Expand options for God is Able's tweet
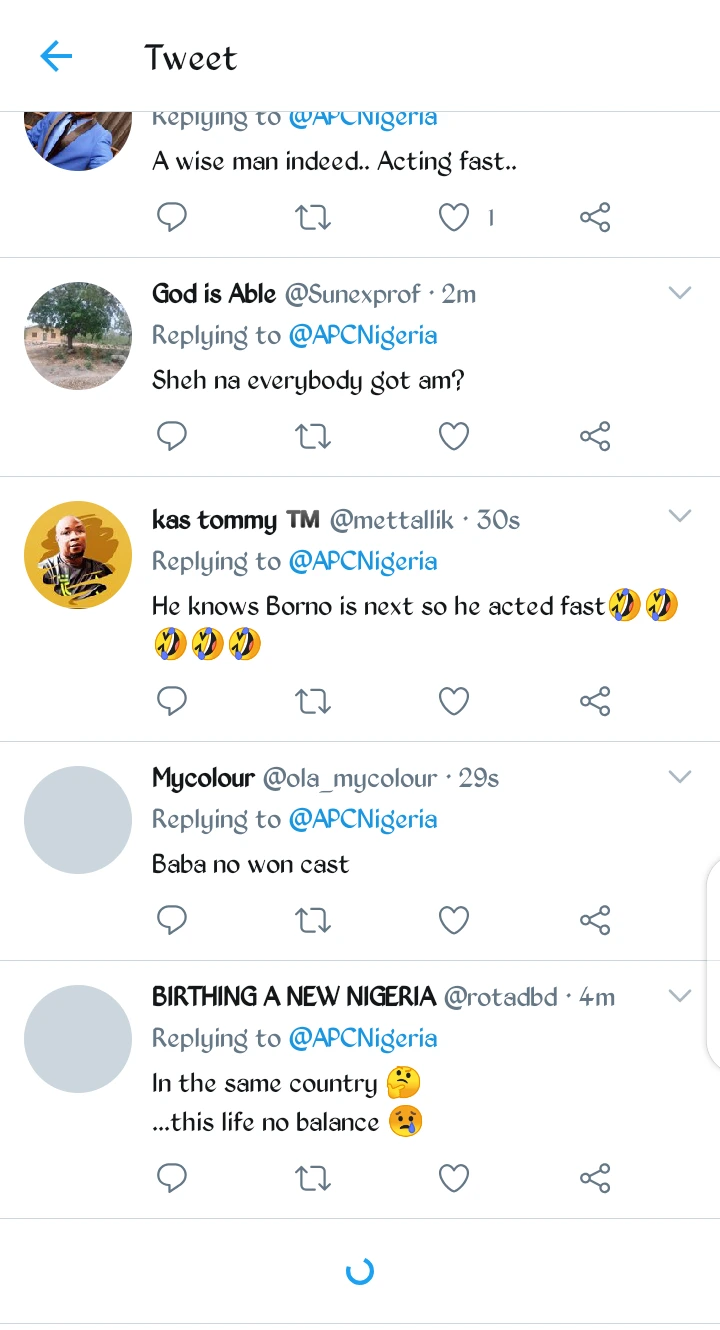 click(x=680, y=293)
